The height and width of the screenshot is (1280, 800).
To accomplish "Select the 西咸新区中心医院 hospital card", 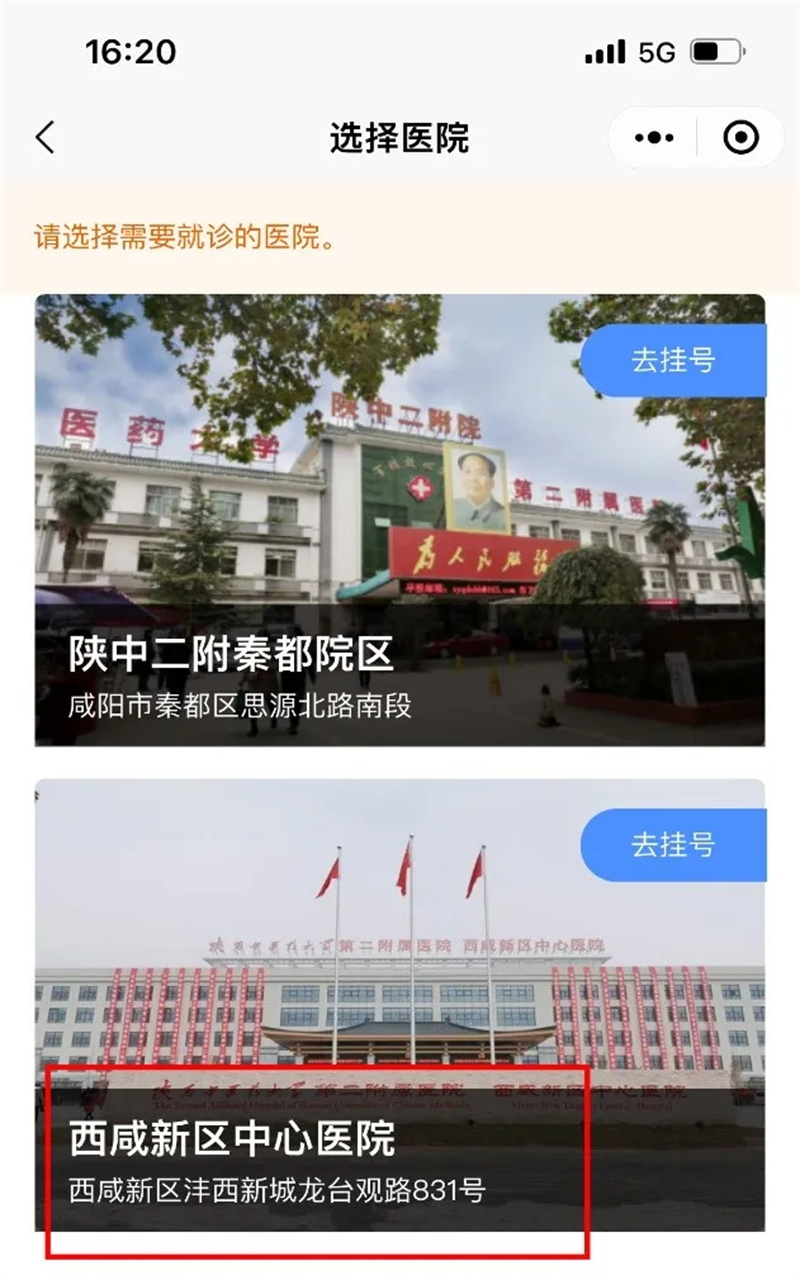I will [400, 1005].
